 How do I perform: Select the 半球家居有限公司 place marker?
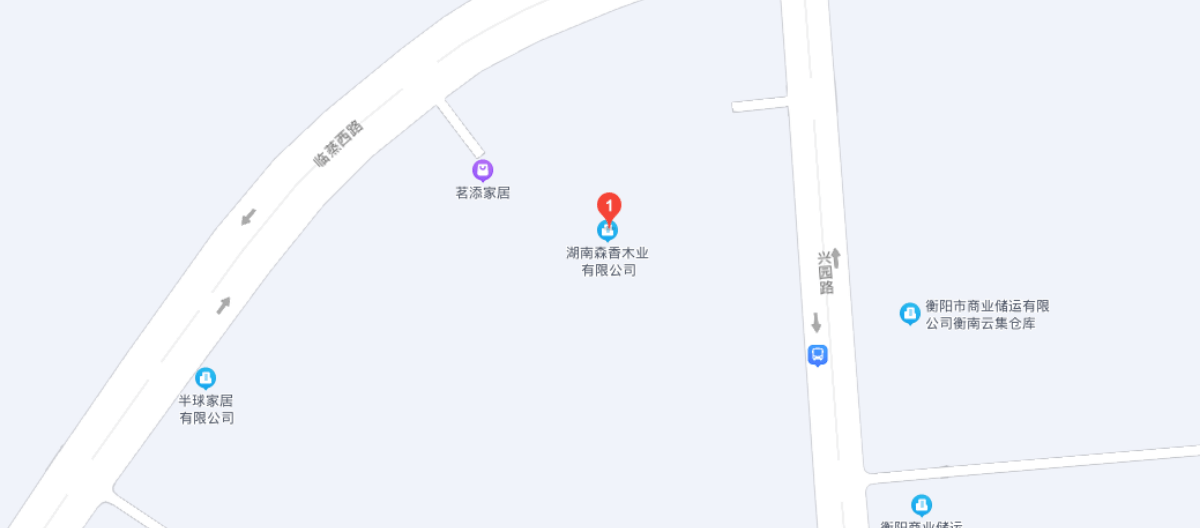(x=206, y=378)
